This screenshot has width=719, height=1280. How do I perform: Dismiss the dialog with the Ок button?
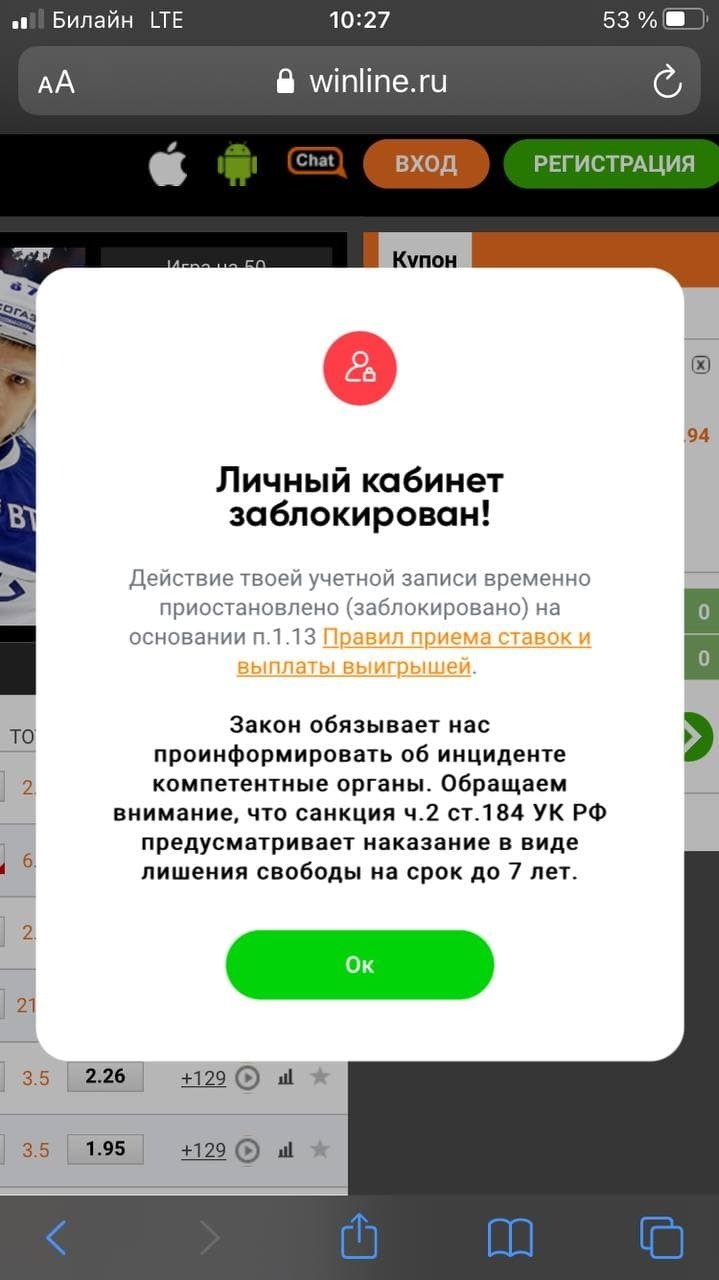coord(359,964)
